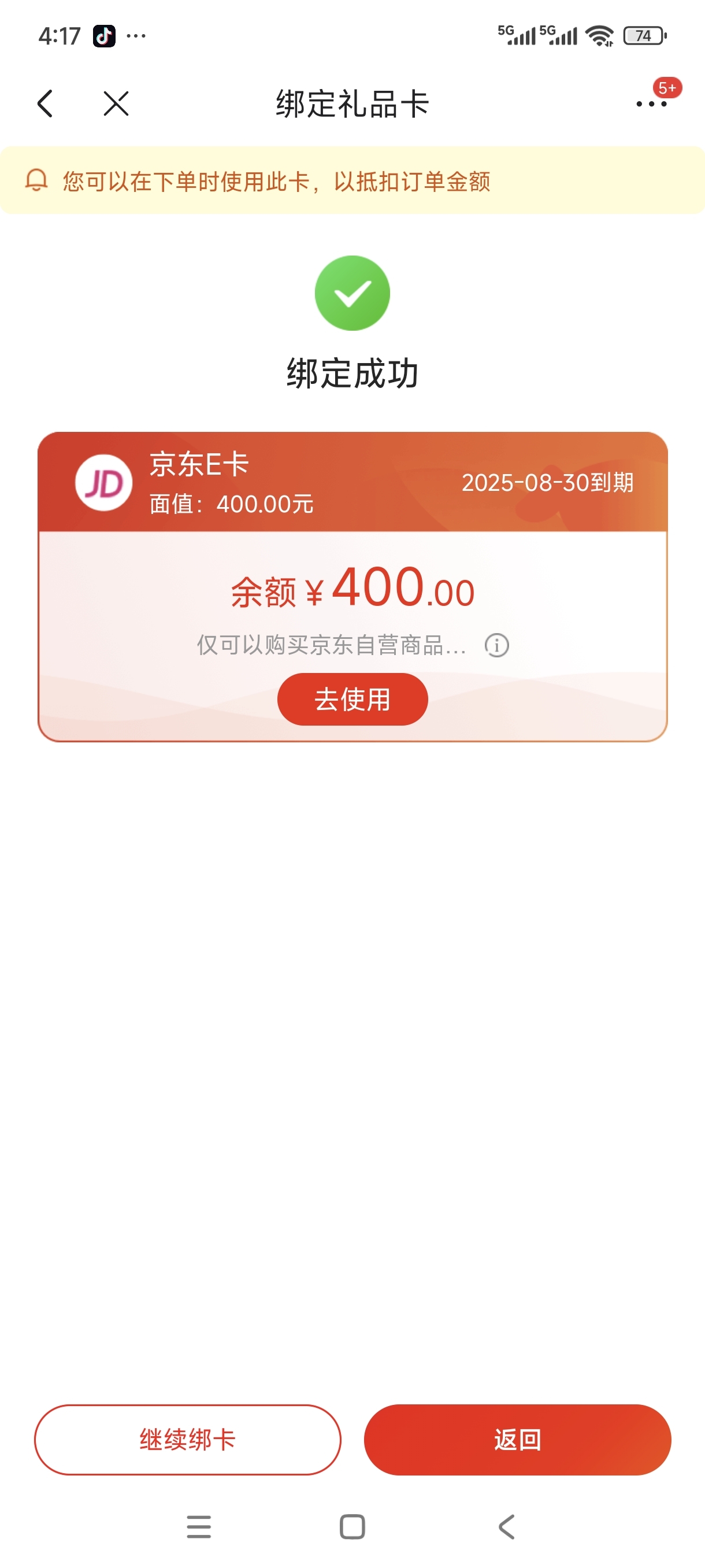Tap the 返回 button
The image size is (705, 1568).
coord(517,1440)
